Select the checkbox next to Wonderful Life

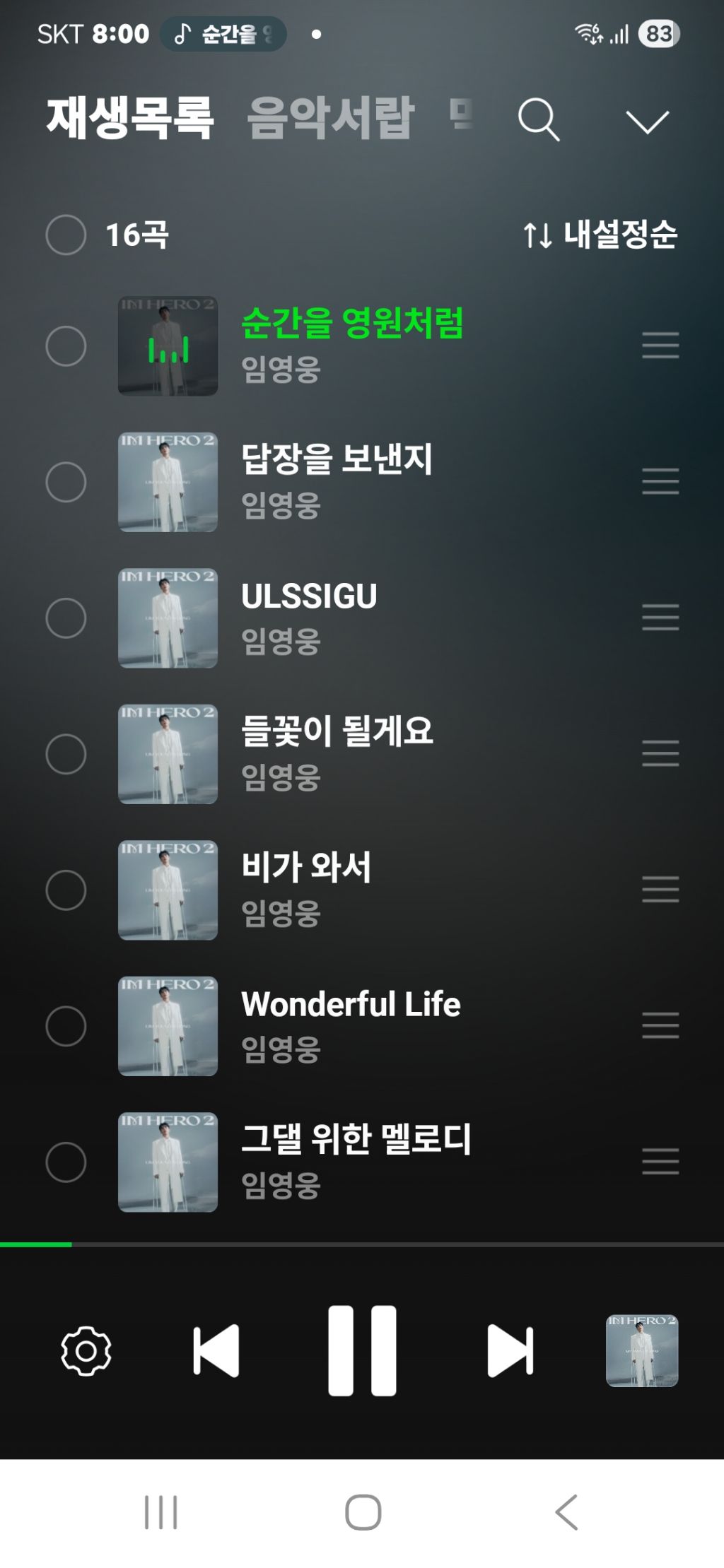tap(66, 1026)
